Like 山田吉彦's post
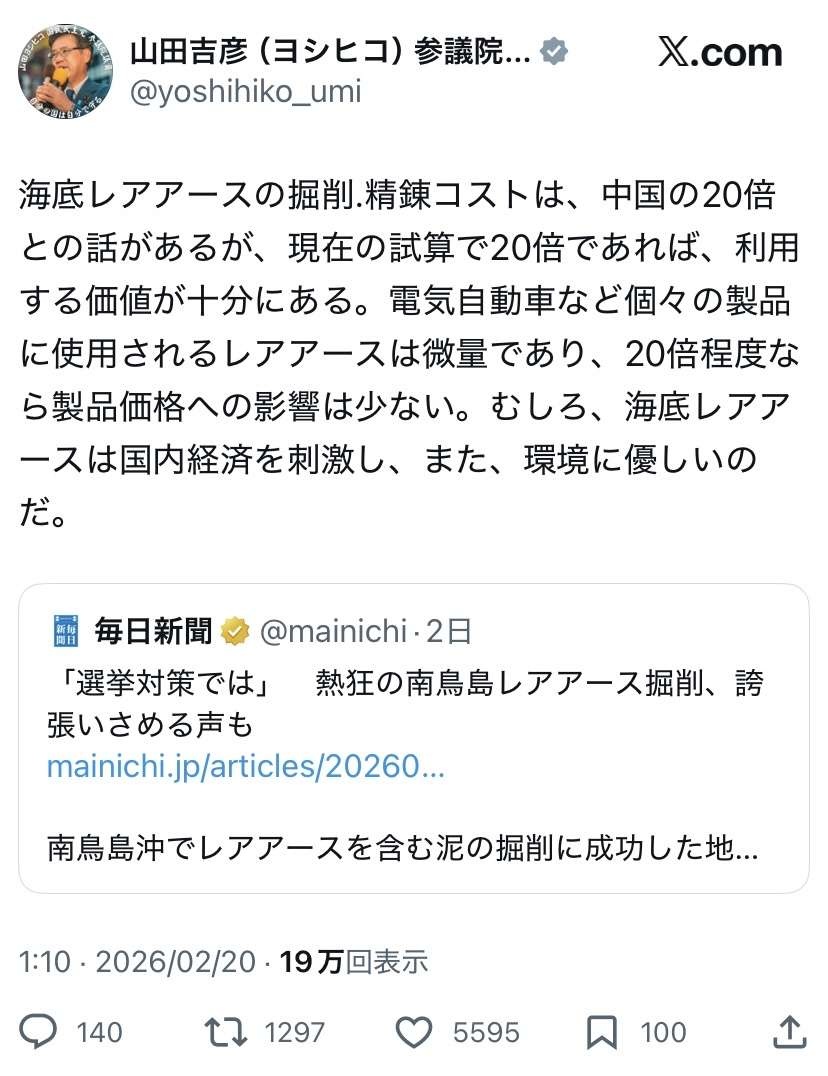828x1076 pixels. 413,1031
